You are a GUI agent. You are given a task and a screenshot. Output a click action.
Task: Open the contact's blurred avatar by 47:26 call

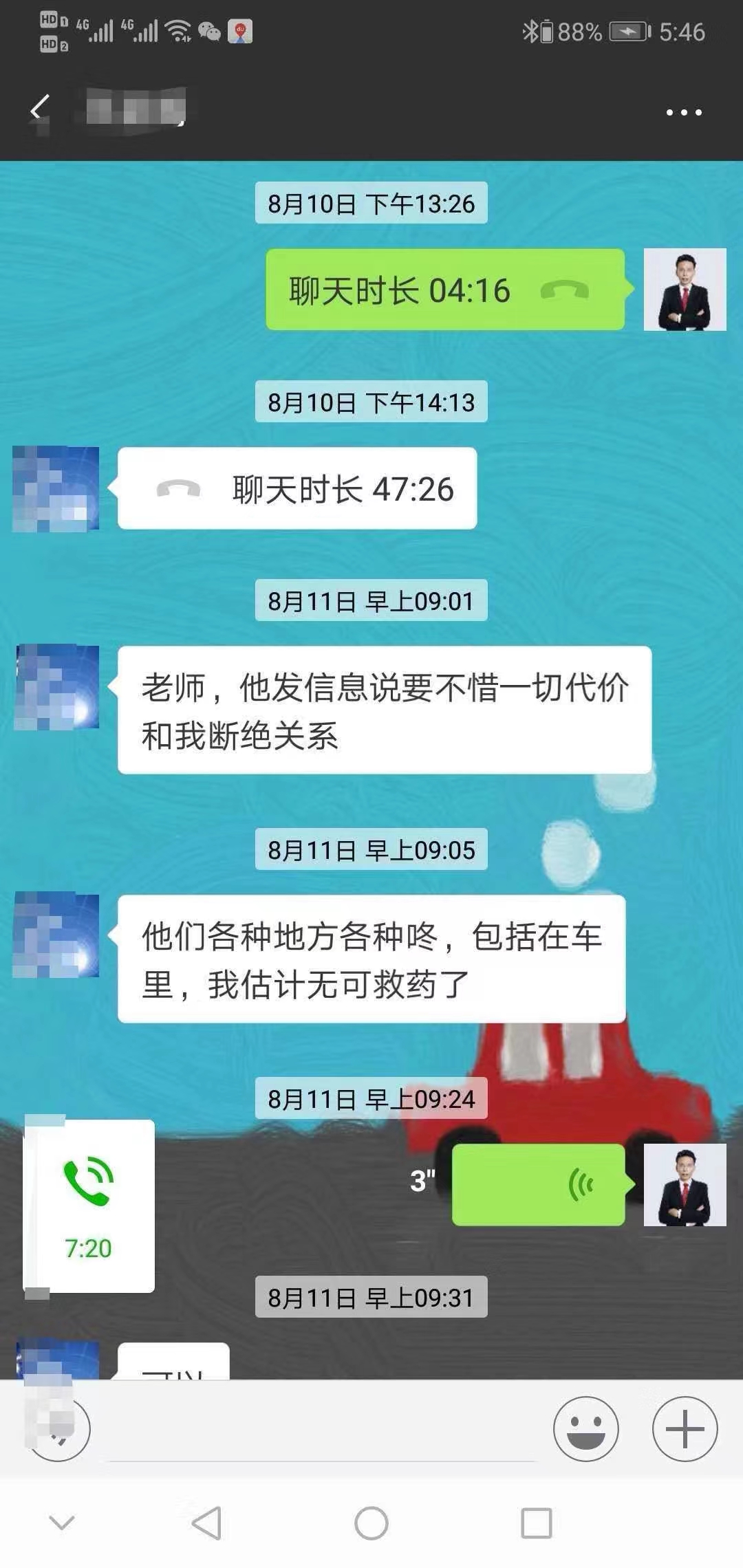(x=56, y=489)
